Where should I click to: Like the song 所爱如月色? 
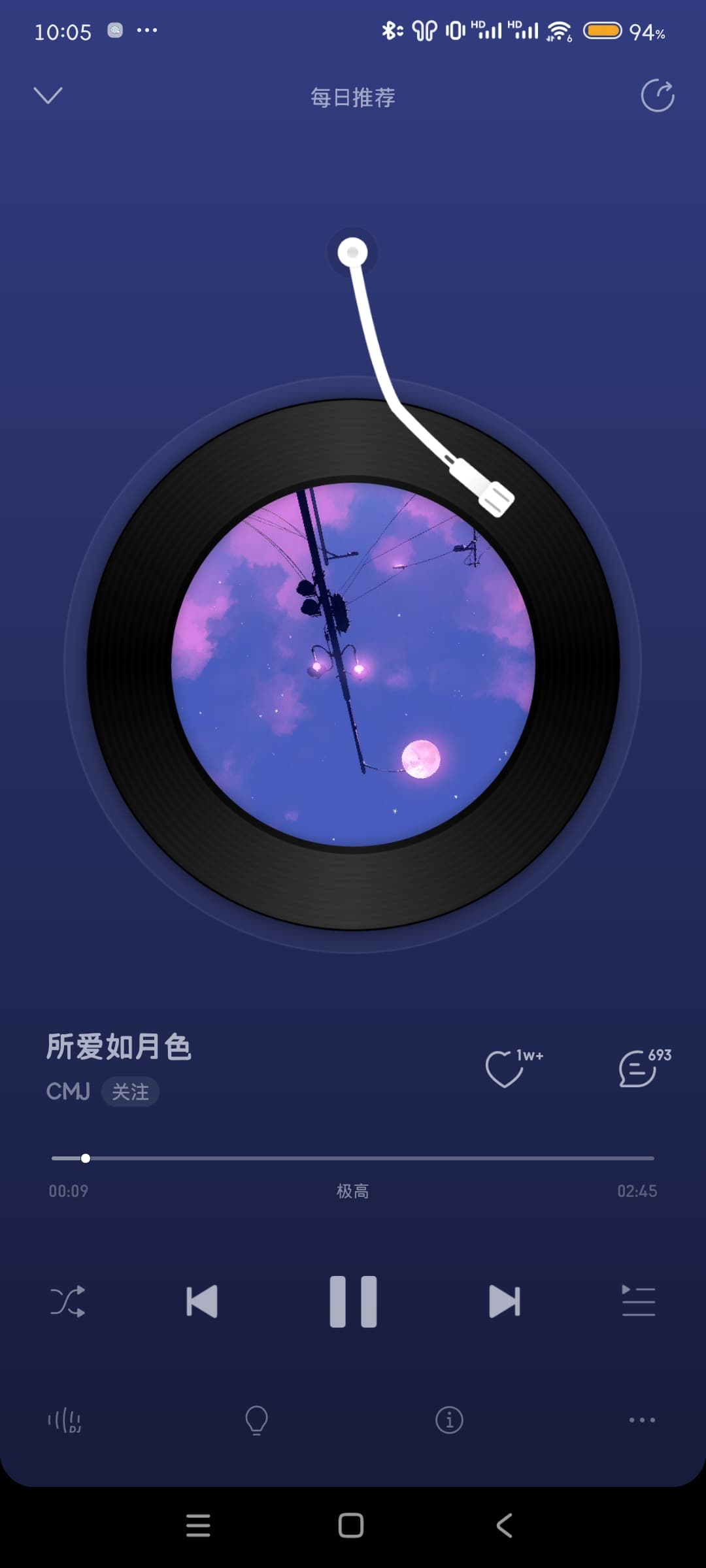(505, 1069)
